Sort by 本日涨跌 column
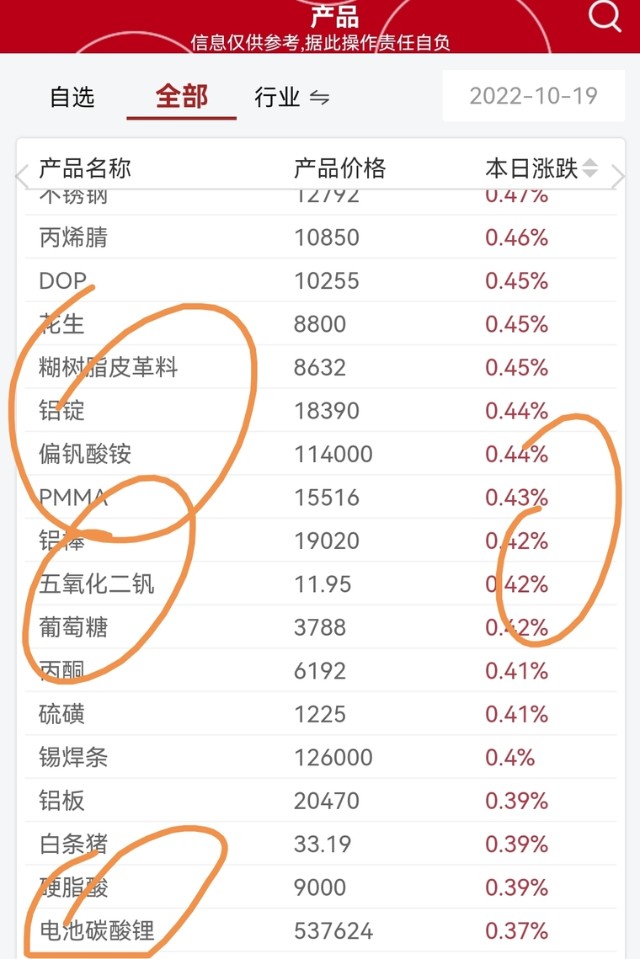Screen dimensions: 640x959 (541, 168)
